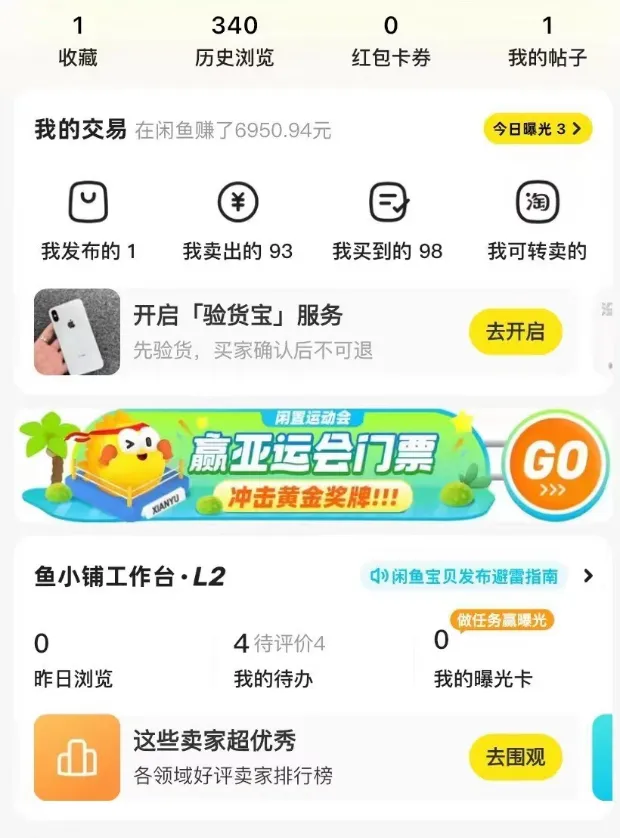Open 闲鱼宝贝发布避雷指南 guide link
Screen dimensions: 620x838
coord(464,576)
